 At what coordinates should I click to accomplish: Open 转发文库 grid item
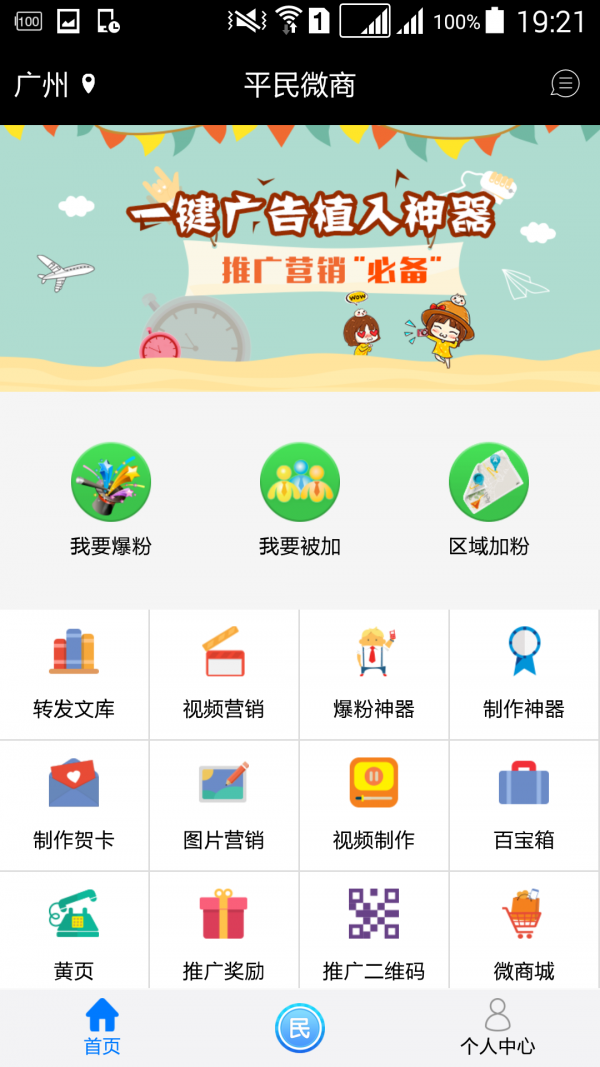pyautogui.click(x=74, y=674)
